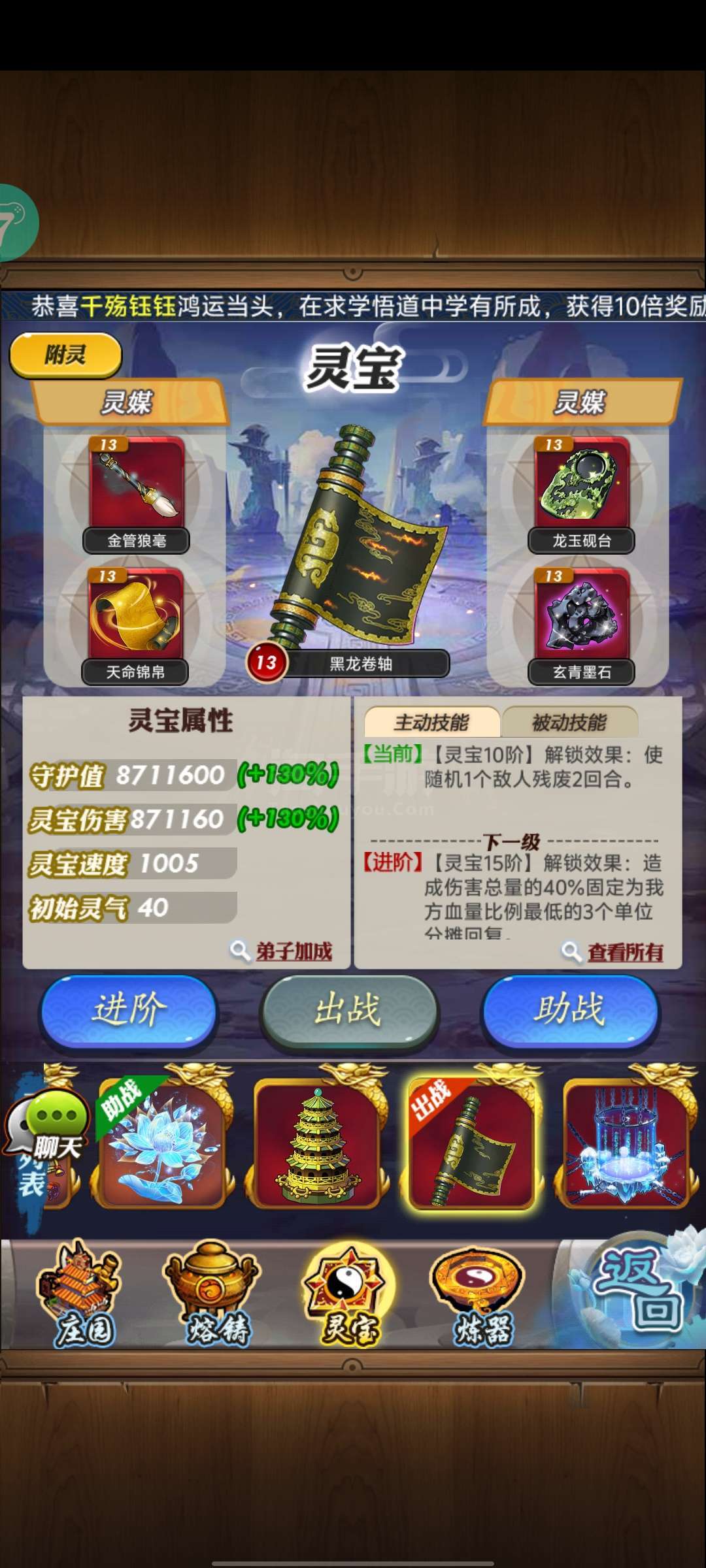Tap the 助战 button
Screen dimensions: 706x1568
click(571, 1010)
